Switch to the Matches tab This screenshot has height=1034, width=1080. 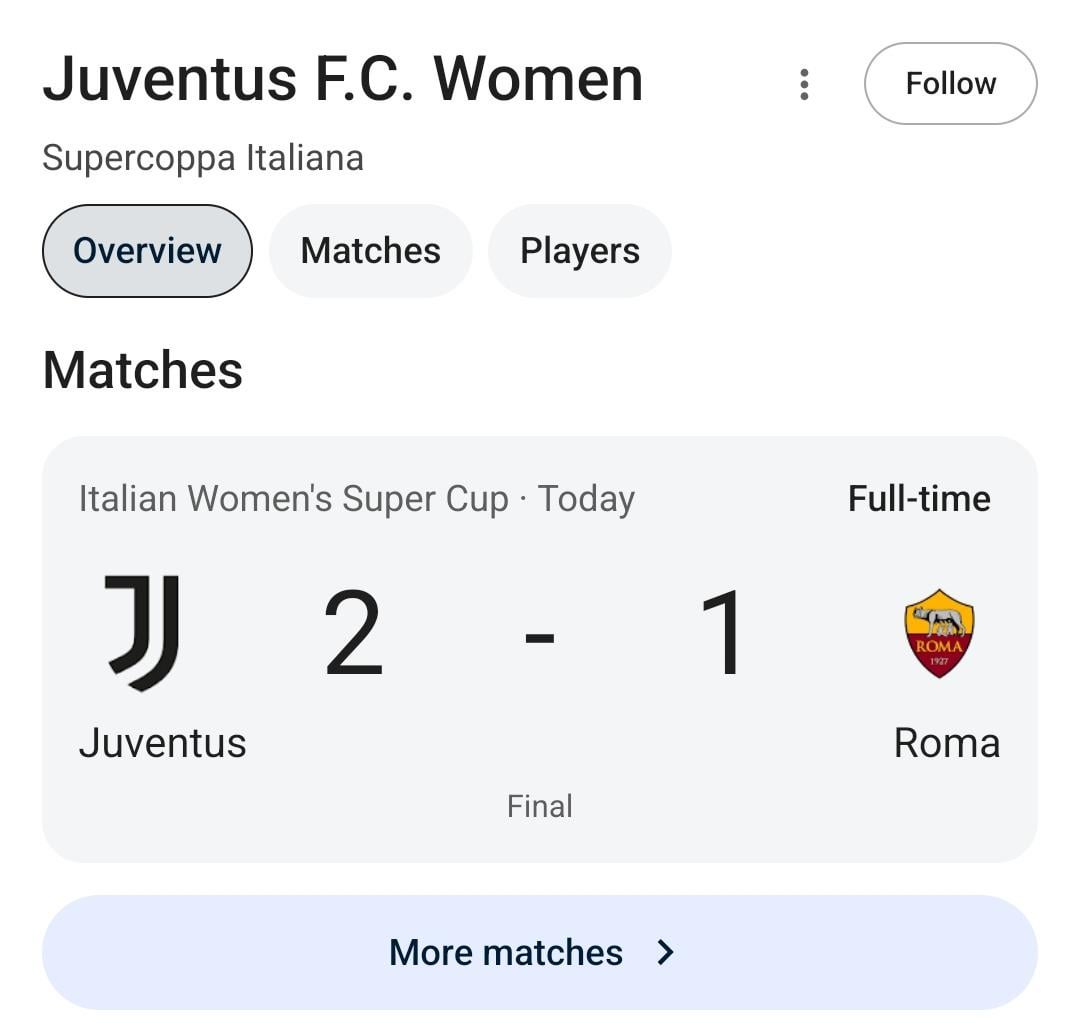click(x=370, y=251)
